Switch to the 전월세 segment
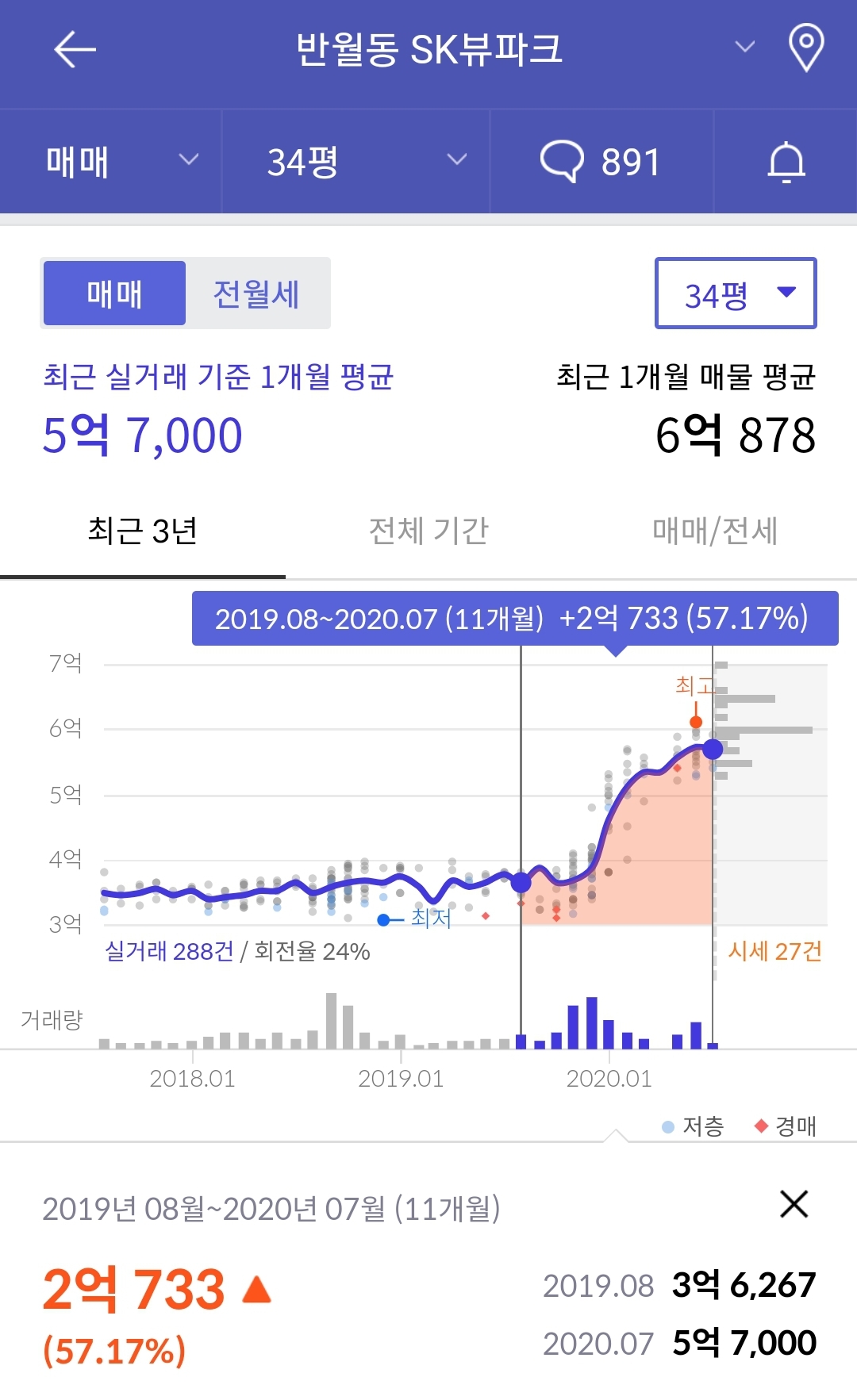Viewport: 857px width, 1400px height. (256, 293)
